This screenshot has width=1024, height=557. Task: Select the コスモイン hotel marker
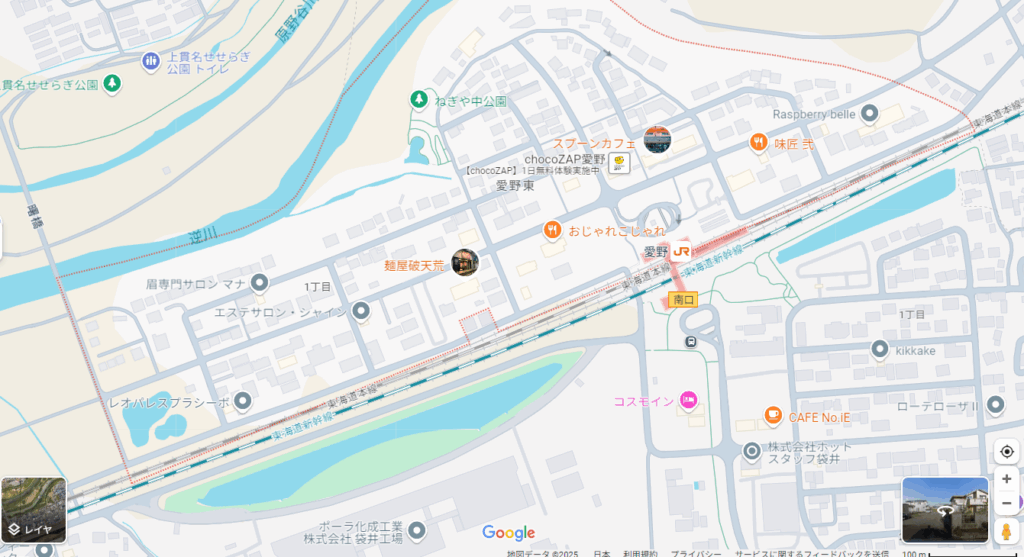[x=689, y=401]
